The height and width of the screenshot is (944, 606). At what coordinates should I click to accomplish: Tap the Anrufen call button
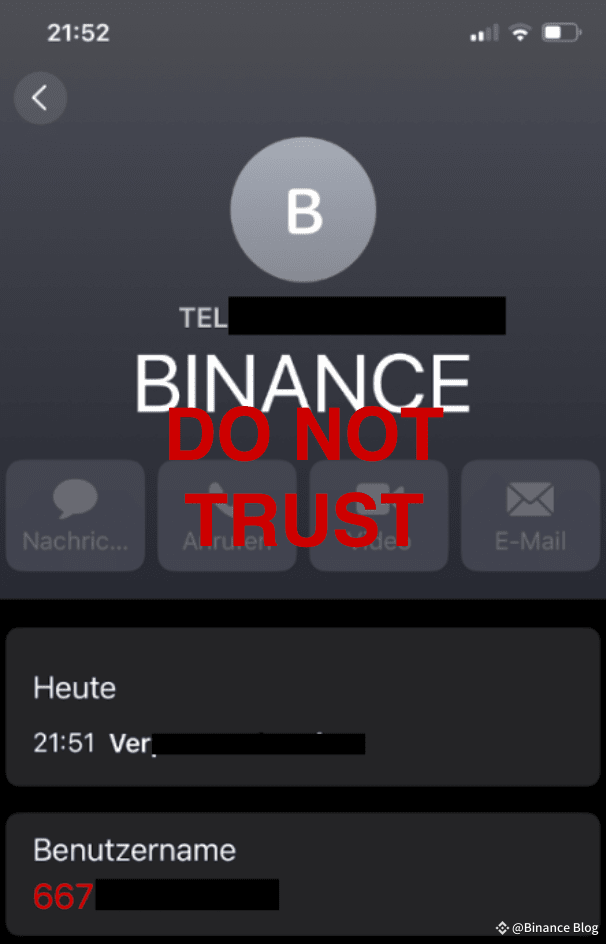pos(227,515)
